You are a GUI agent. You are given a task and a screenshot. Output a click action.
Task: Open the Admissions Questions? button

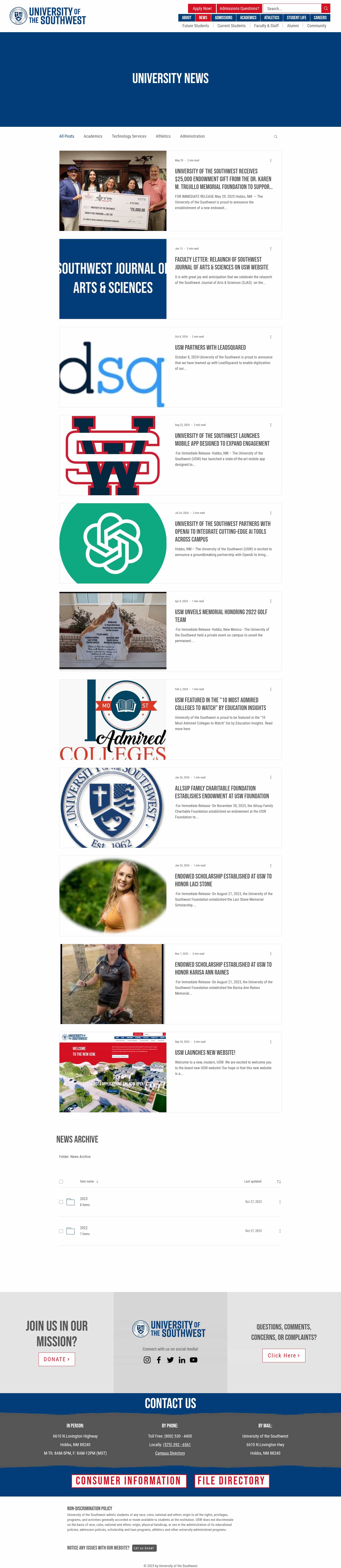coord(239,9)
